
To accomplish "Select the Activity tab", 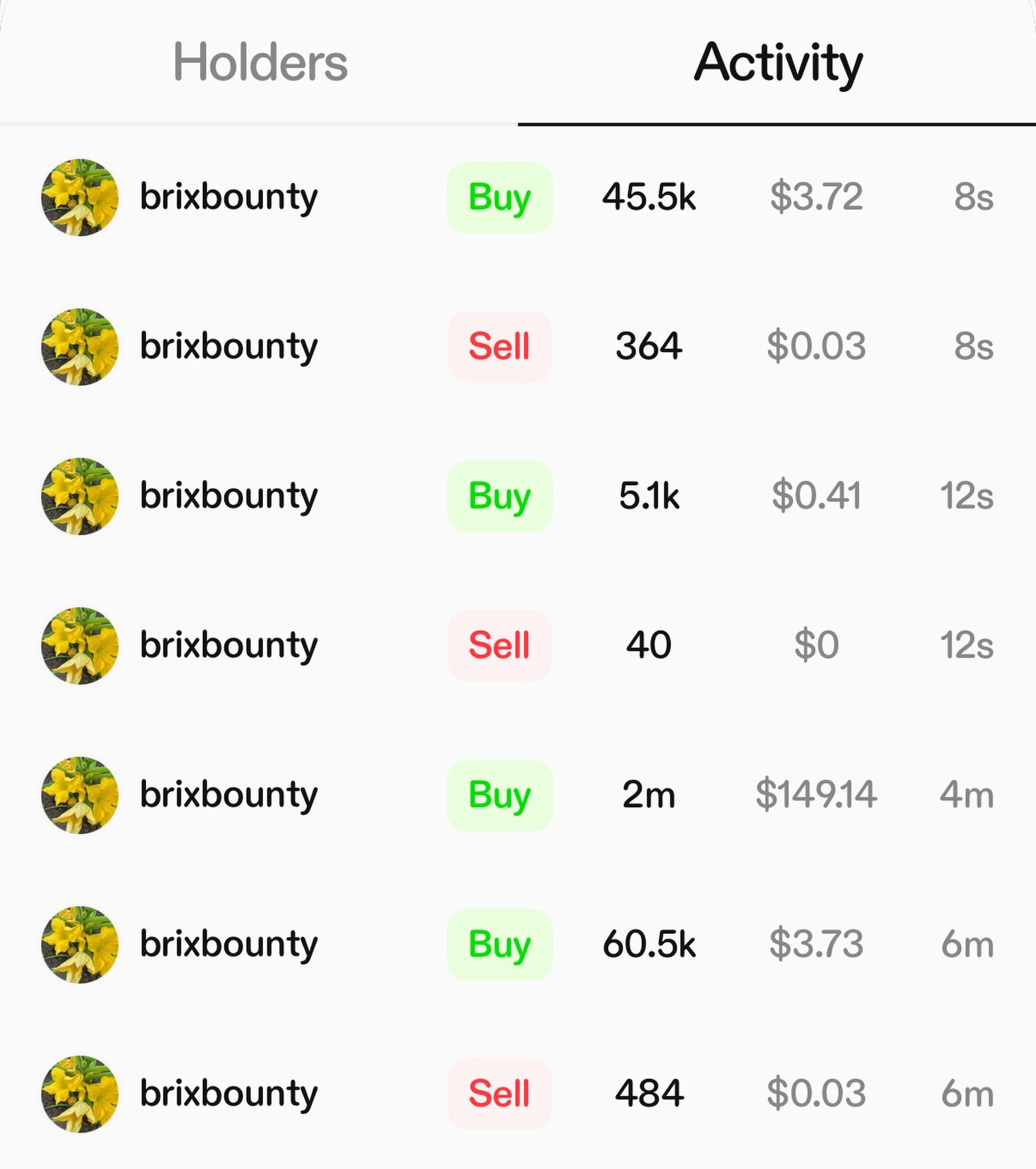I will point(778,63).
